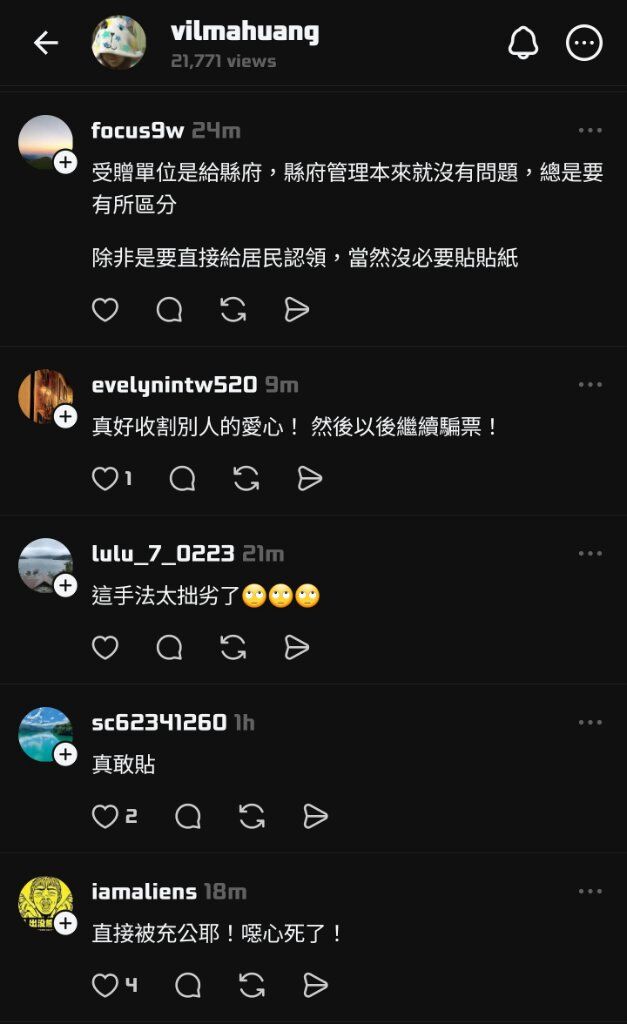This screenshot has height=1024, width=627.
Task: View vilmahuang's profile picture
Action: click(x=119, y=43)
